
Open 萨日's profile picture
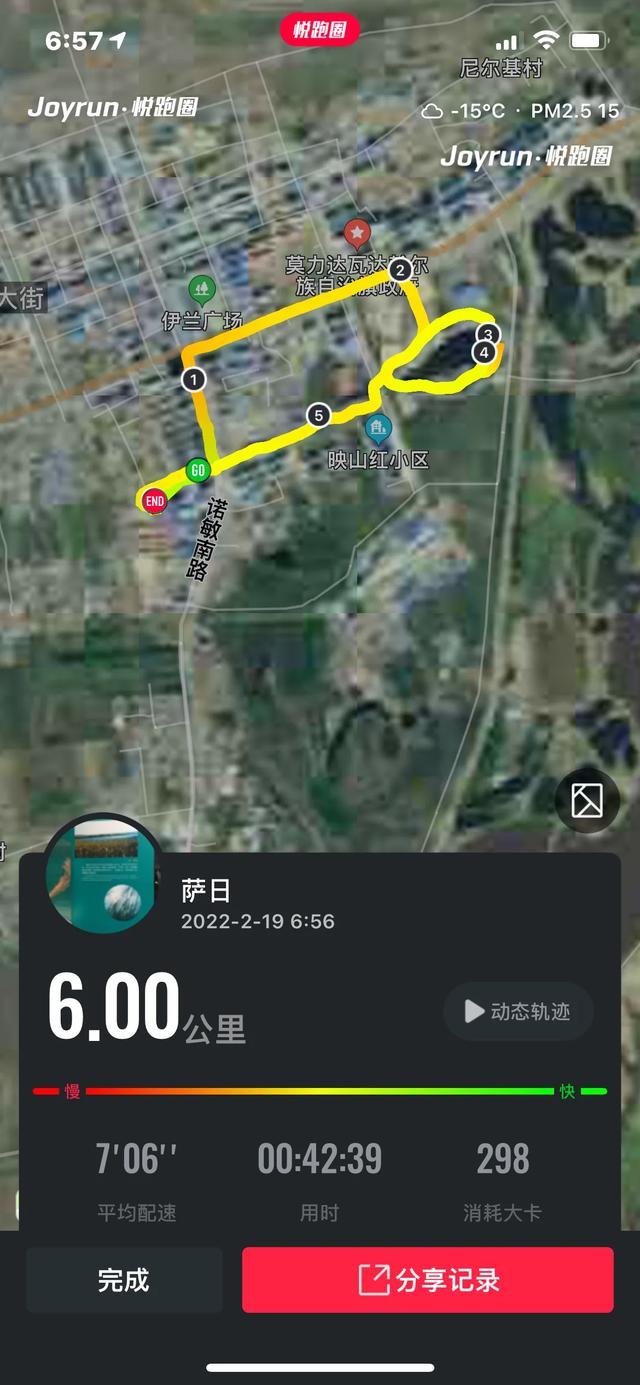click(x=103, y=872)
